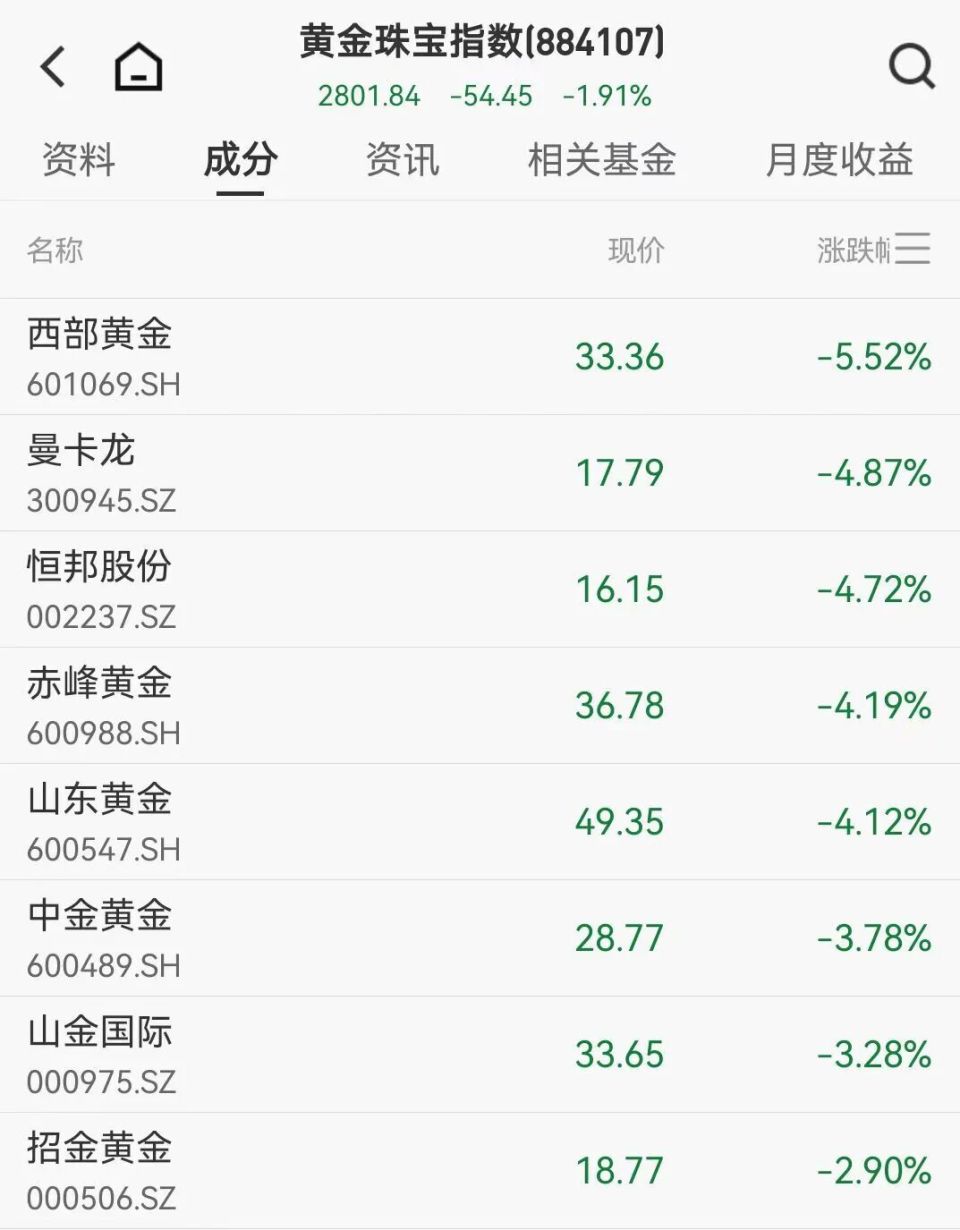Tap the index title 黄金珠宝指数(884107)

click(x=480, y=42)
